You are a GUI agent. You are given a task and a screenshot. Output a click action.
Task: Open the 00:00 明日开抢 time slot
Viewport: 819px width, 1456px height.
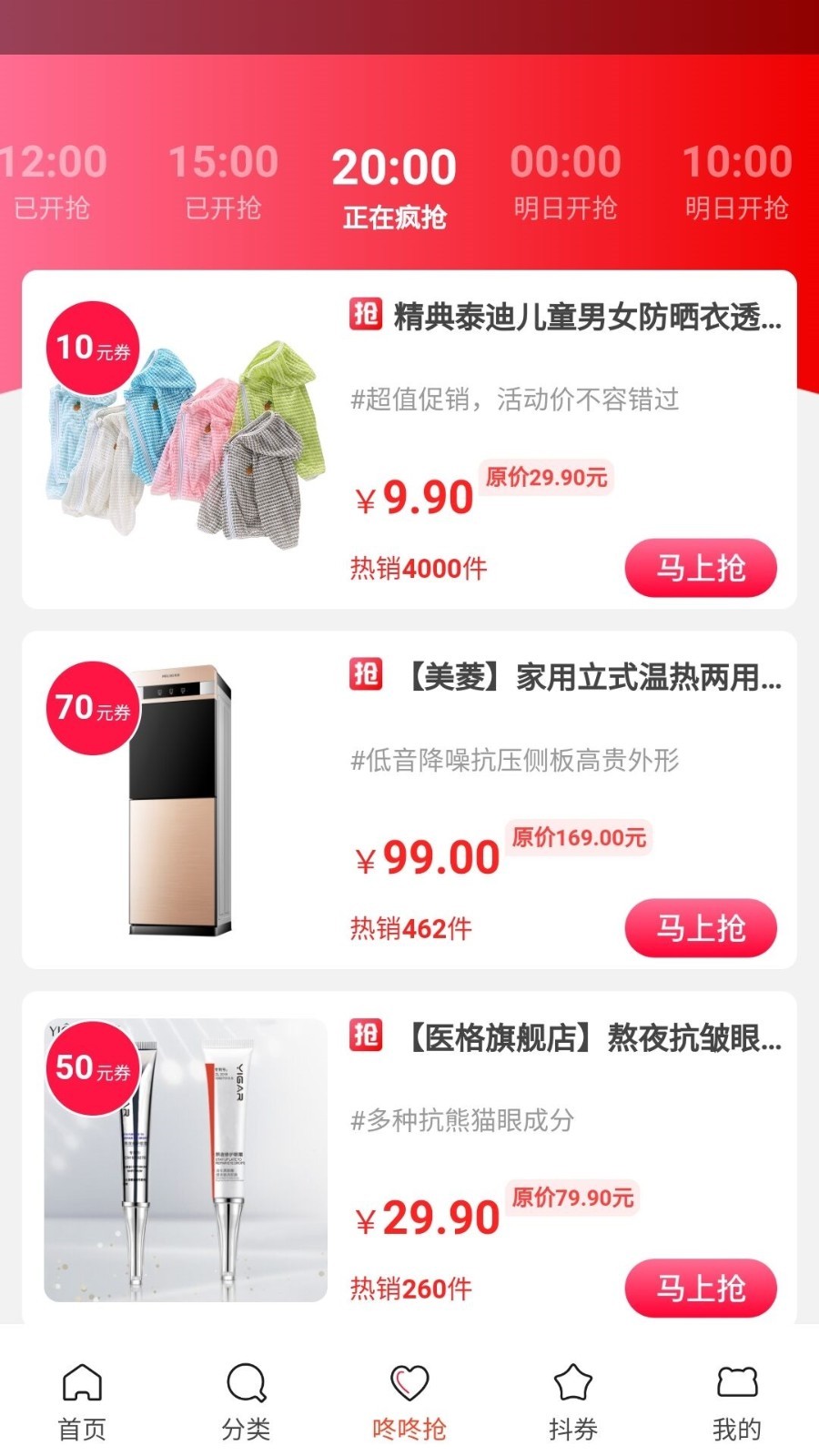click(x=565, y=182)
